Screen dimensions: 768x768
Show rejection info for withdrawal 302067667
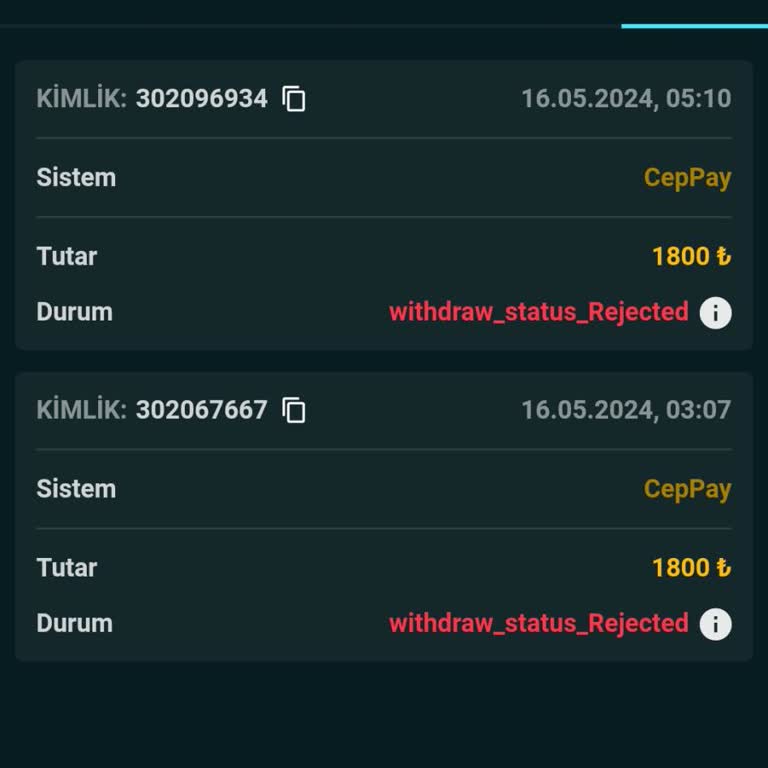point(715,624)
